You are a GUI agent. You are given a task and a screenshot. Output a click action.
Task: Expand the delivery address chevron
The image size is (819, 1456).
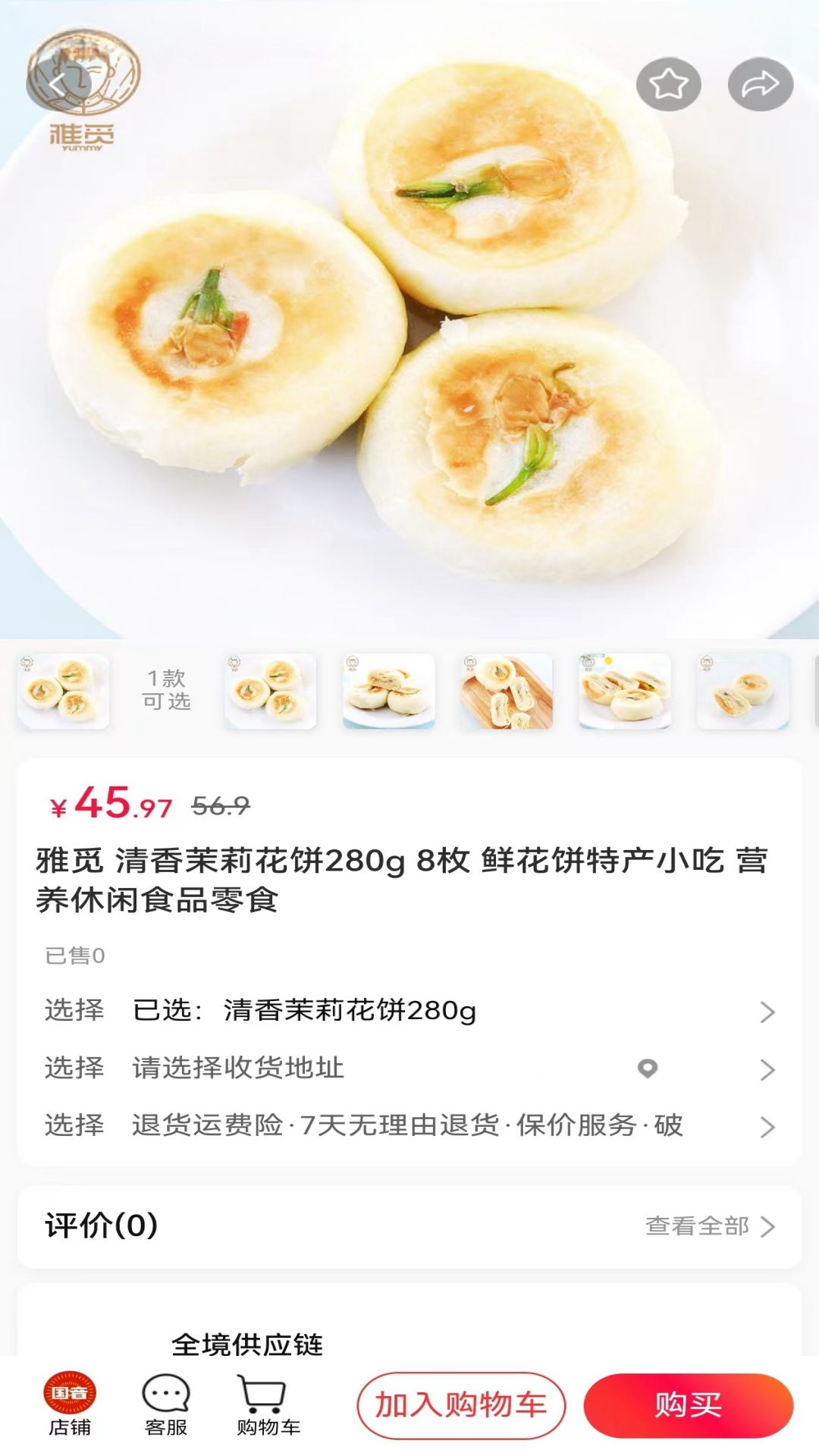tap(767, 1070)
